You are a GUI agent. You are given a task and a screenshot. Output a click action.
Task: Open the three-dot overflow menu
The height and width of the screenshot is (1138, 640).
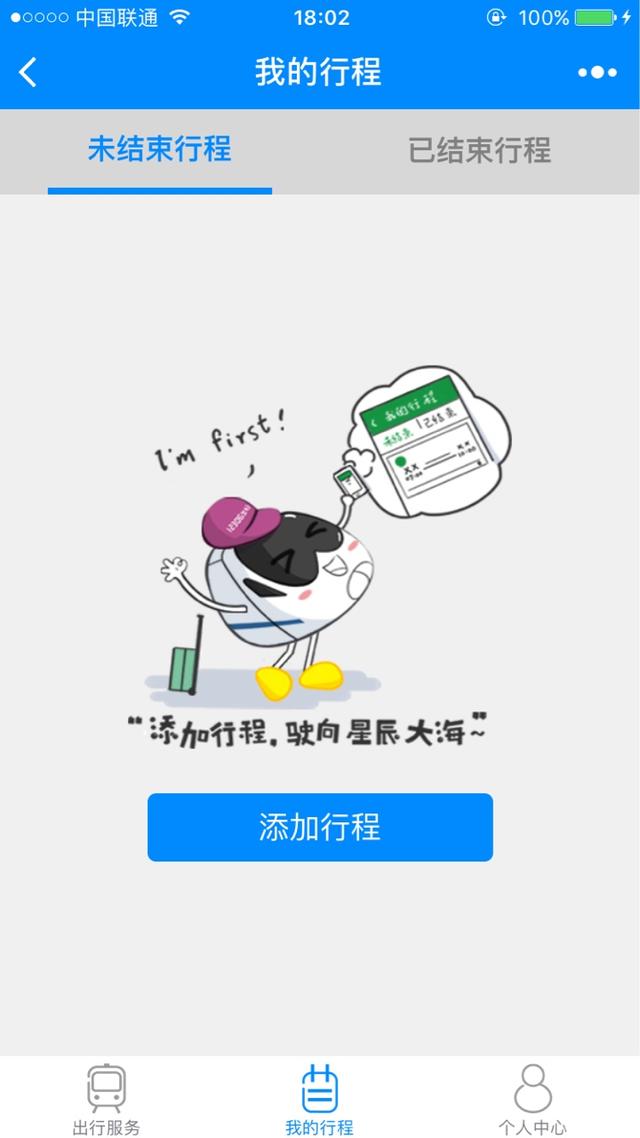coord(597,72)
